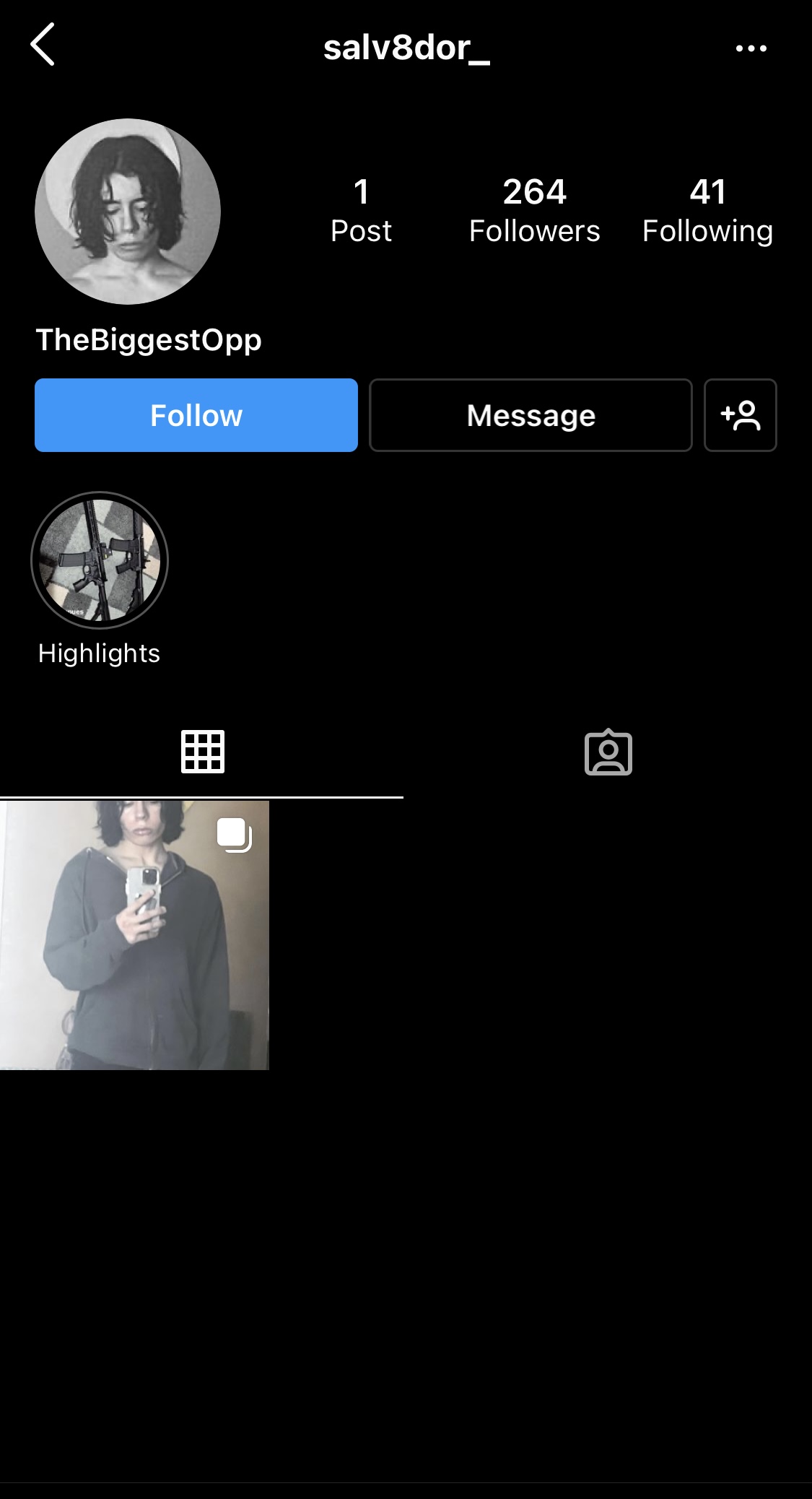This screenshot has width=812, height=1499.
Task: Follow salv8dor_
Action: coord(196,415)
